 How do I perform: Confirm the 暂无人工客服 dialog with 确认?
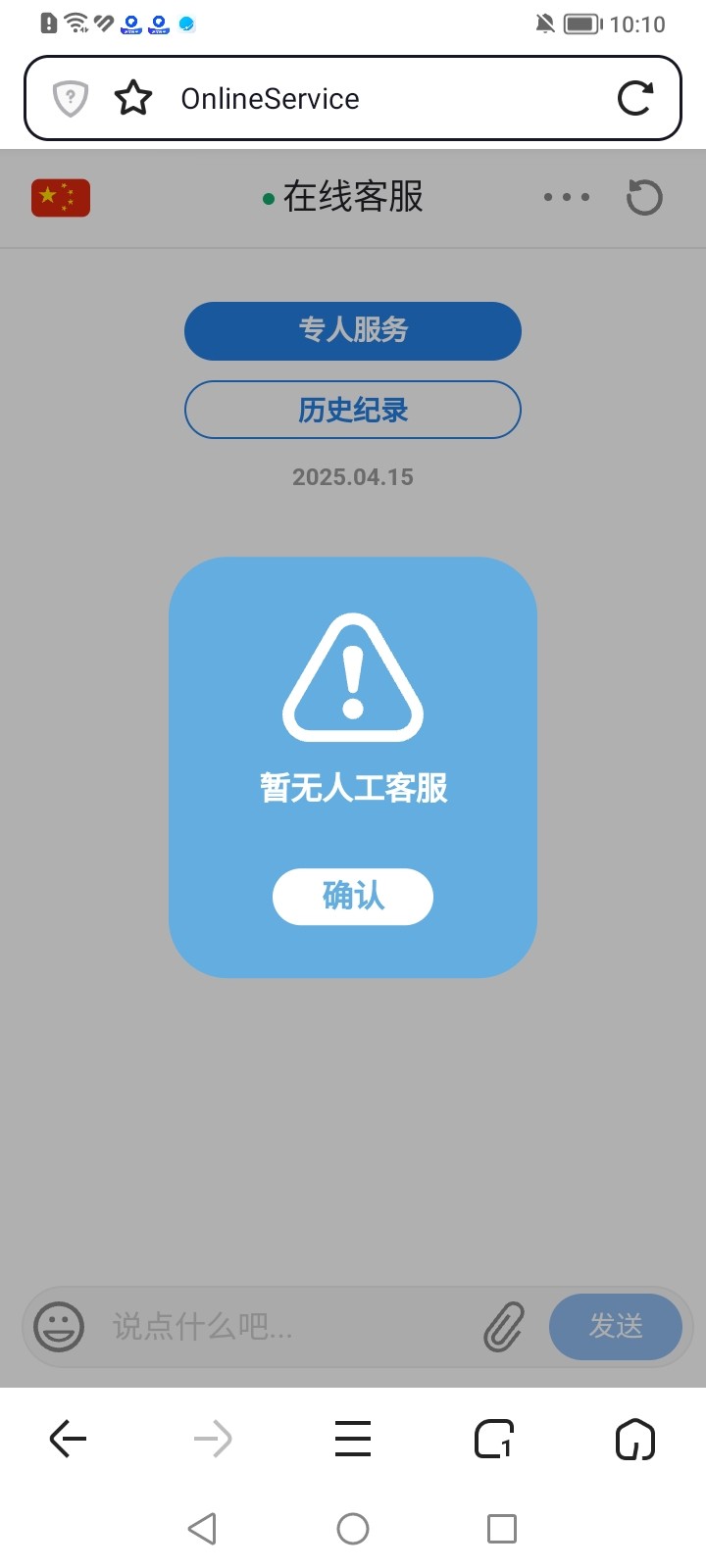click(352, 897)
